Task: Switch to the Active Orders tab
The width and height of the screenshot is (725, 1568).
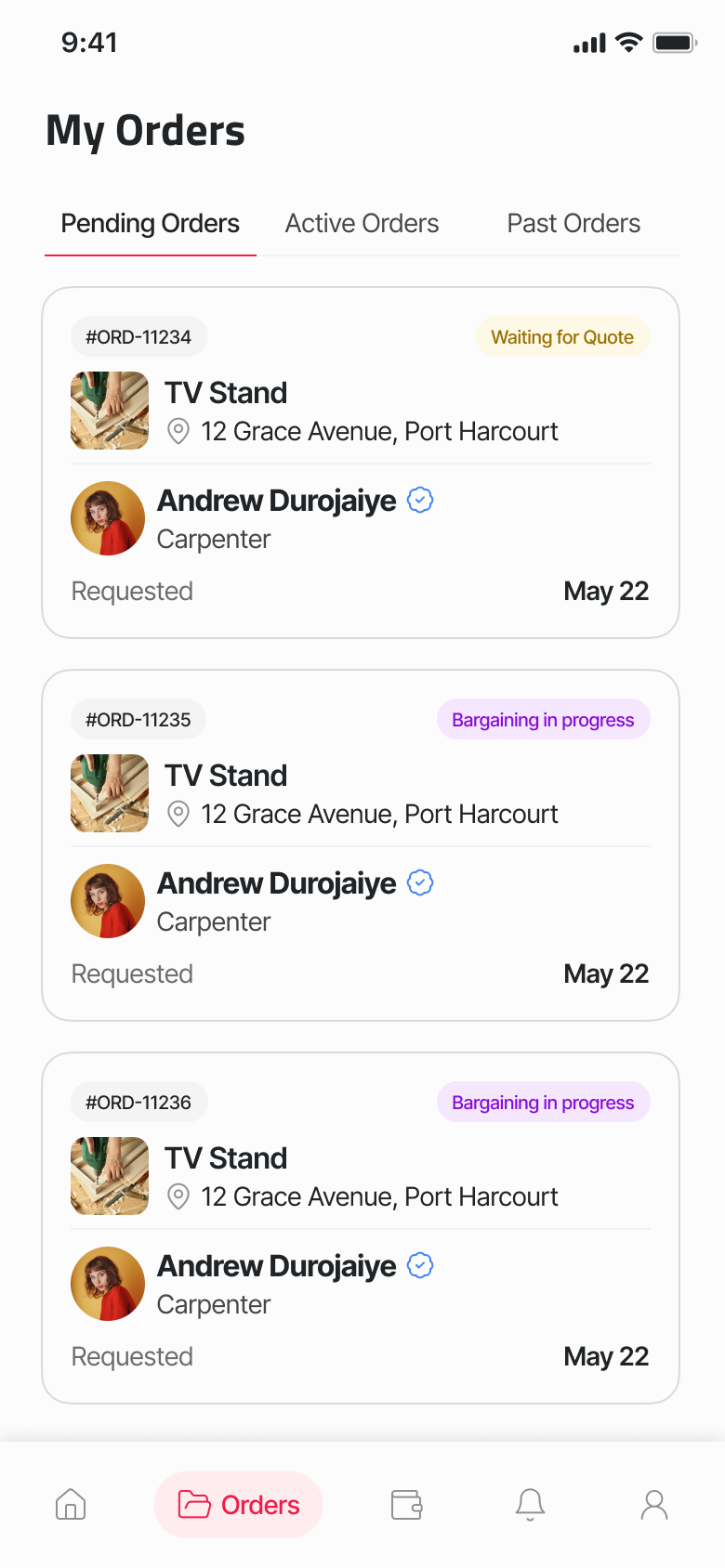Action: (362, 224)
